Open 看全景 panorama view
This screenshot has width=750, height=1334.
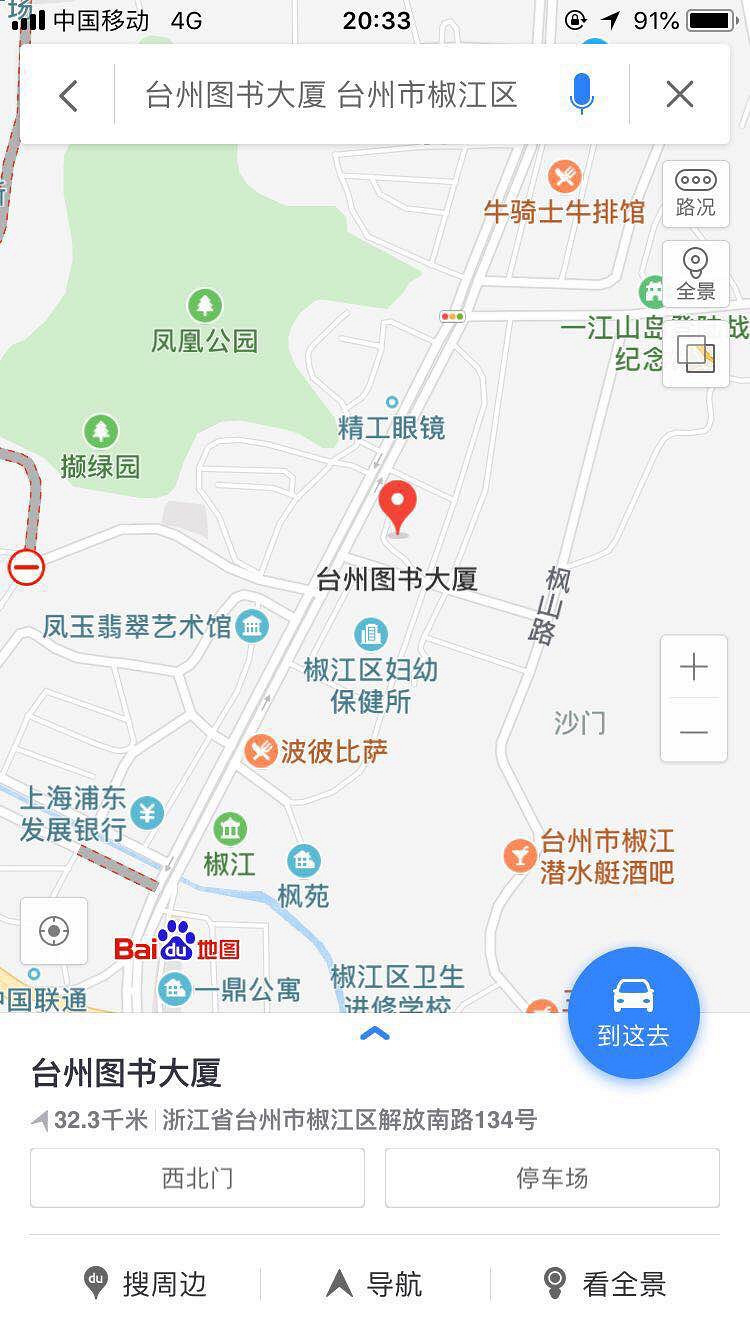605,1283
